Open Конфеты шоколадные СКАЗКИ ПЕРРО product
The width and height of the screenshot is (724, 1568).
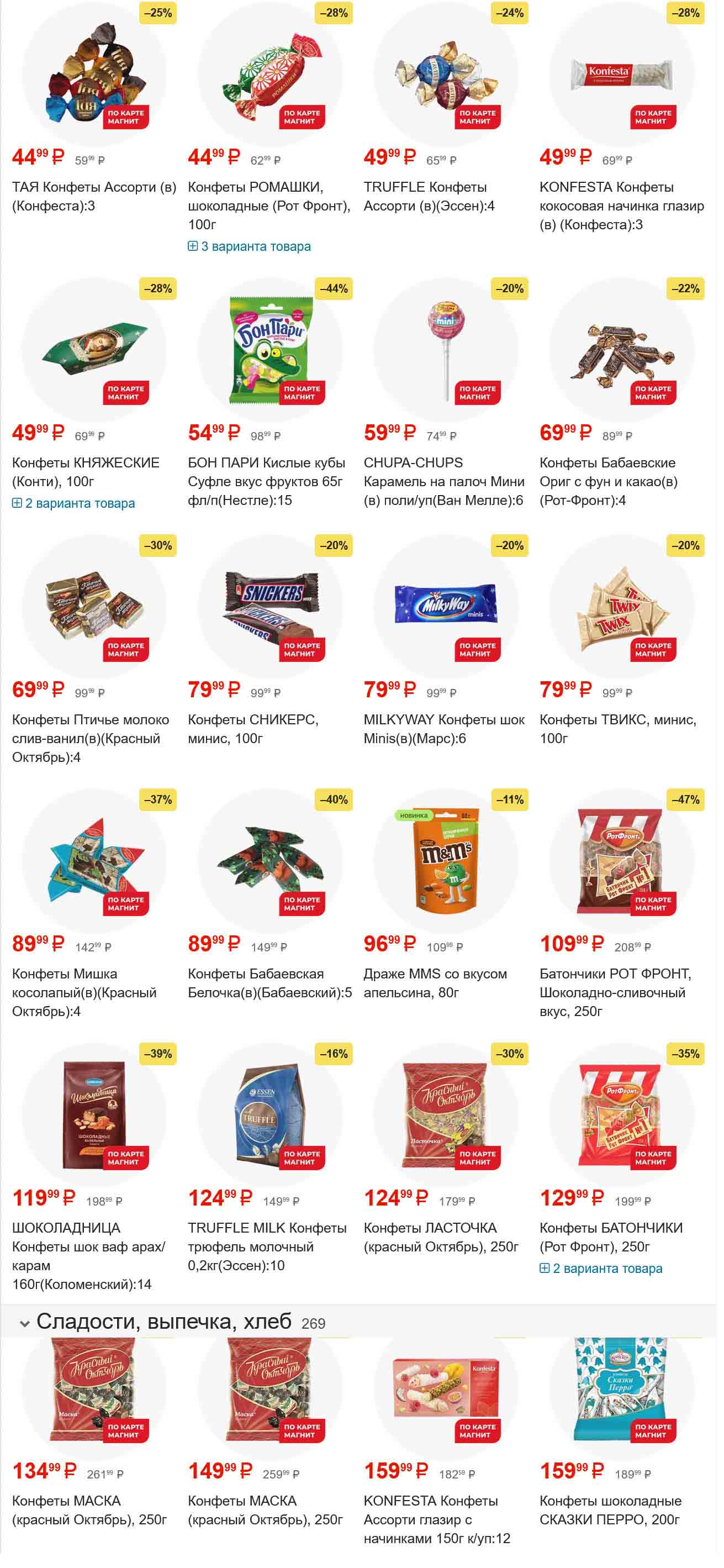coord(610,1509)
